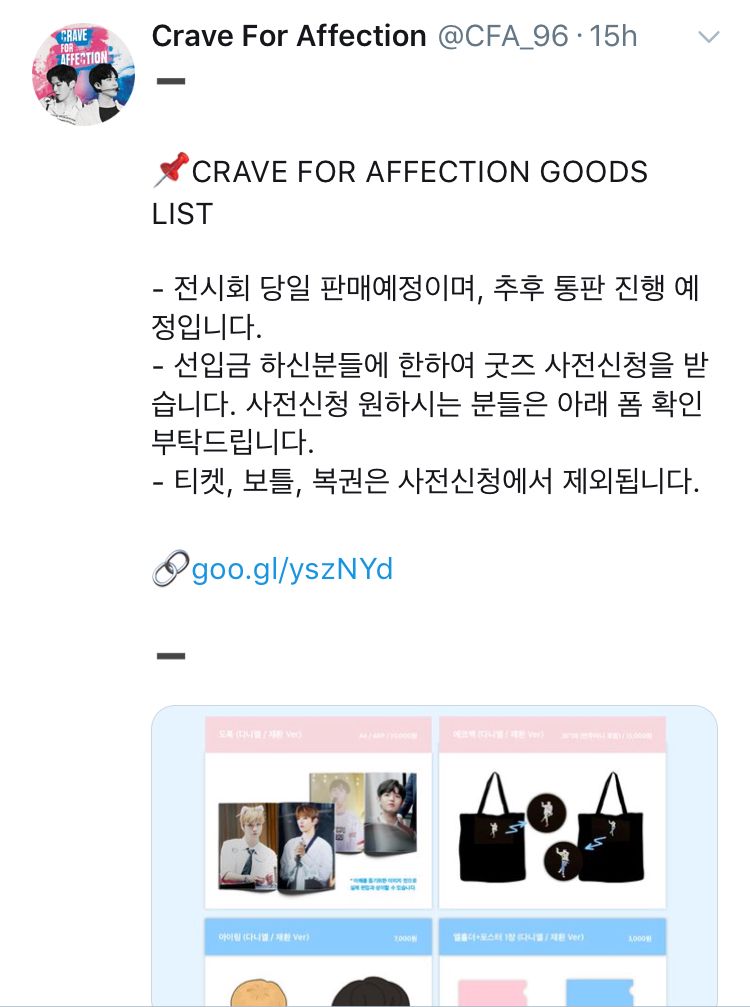View the attached goods list image
Viewport: 750px width, 1007px height.
point(434,855)
